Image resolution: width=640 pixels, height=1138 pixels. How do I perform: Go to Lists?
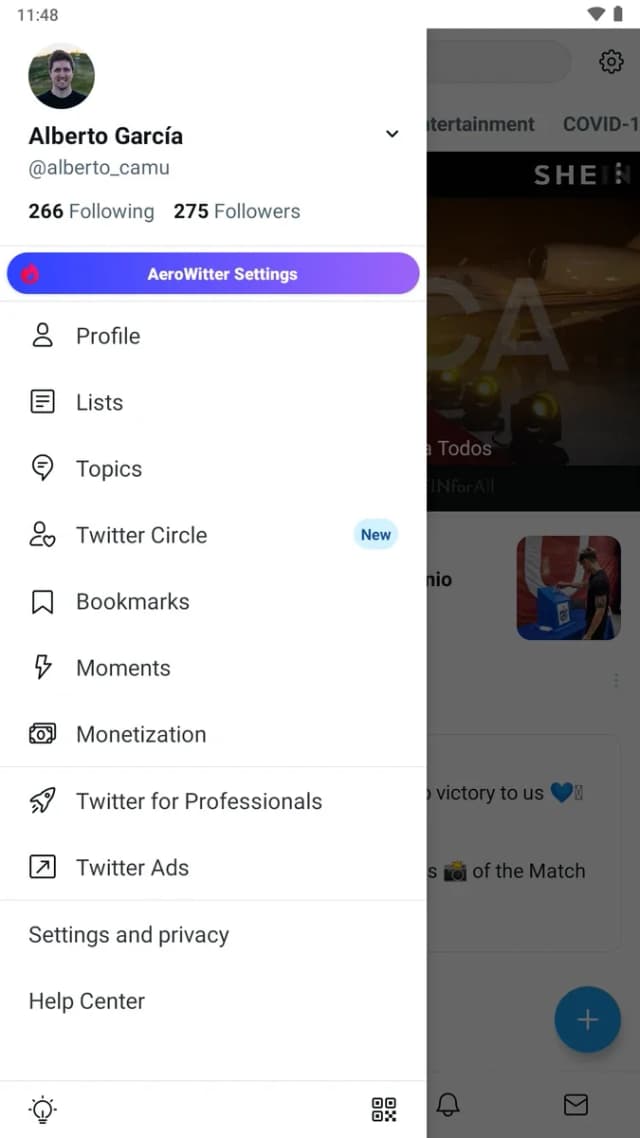(x=213, y=402)
